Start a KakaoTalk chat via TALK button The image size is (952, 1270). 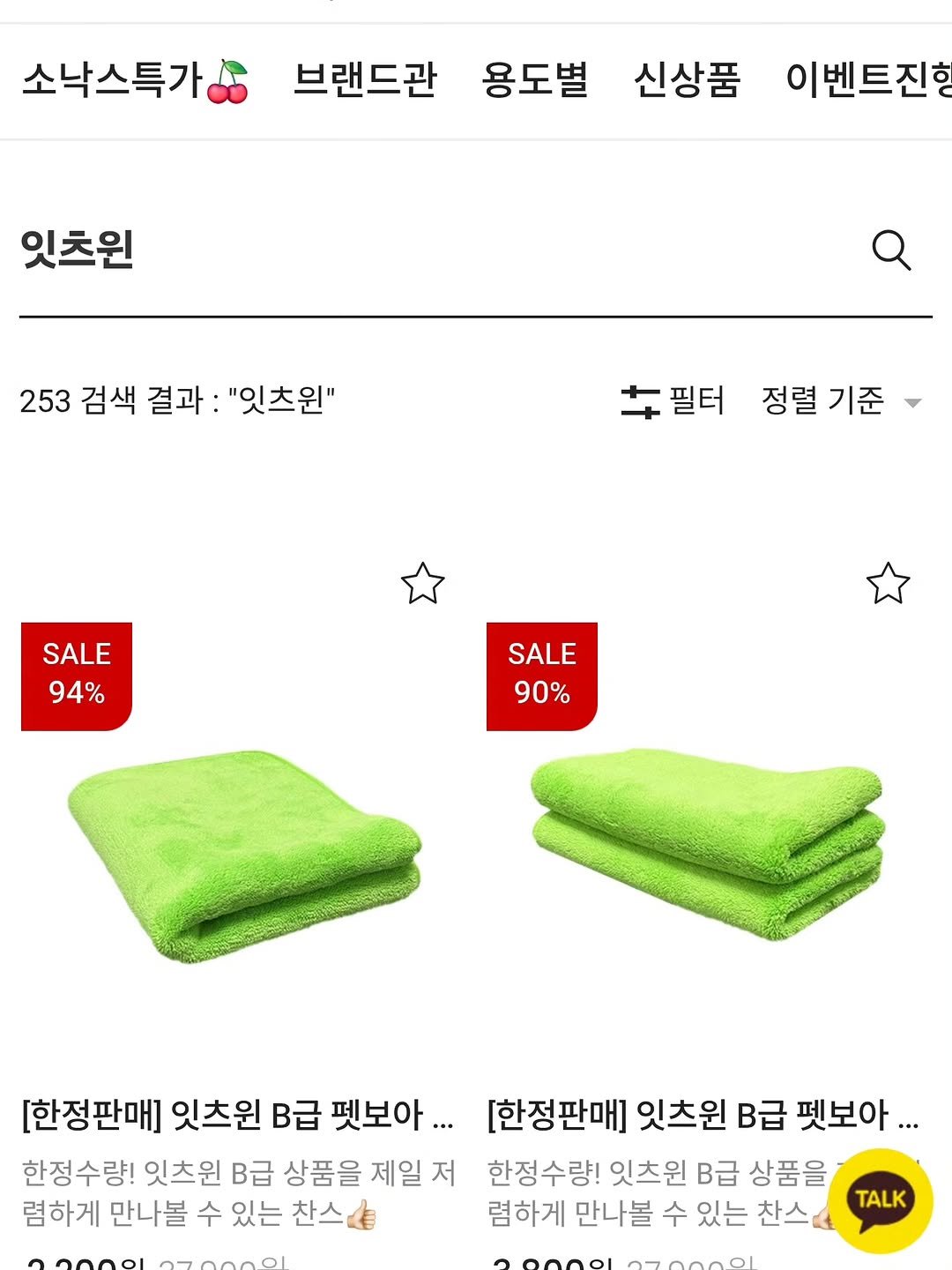880,1200
